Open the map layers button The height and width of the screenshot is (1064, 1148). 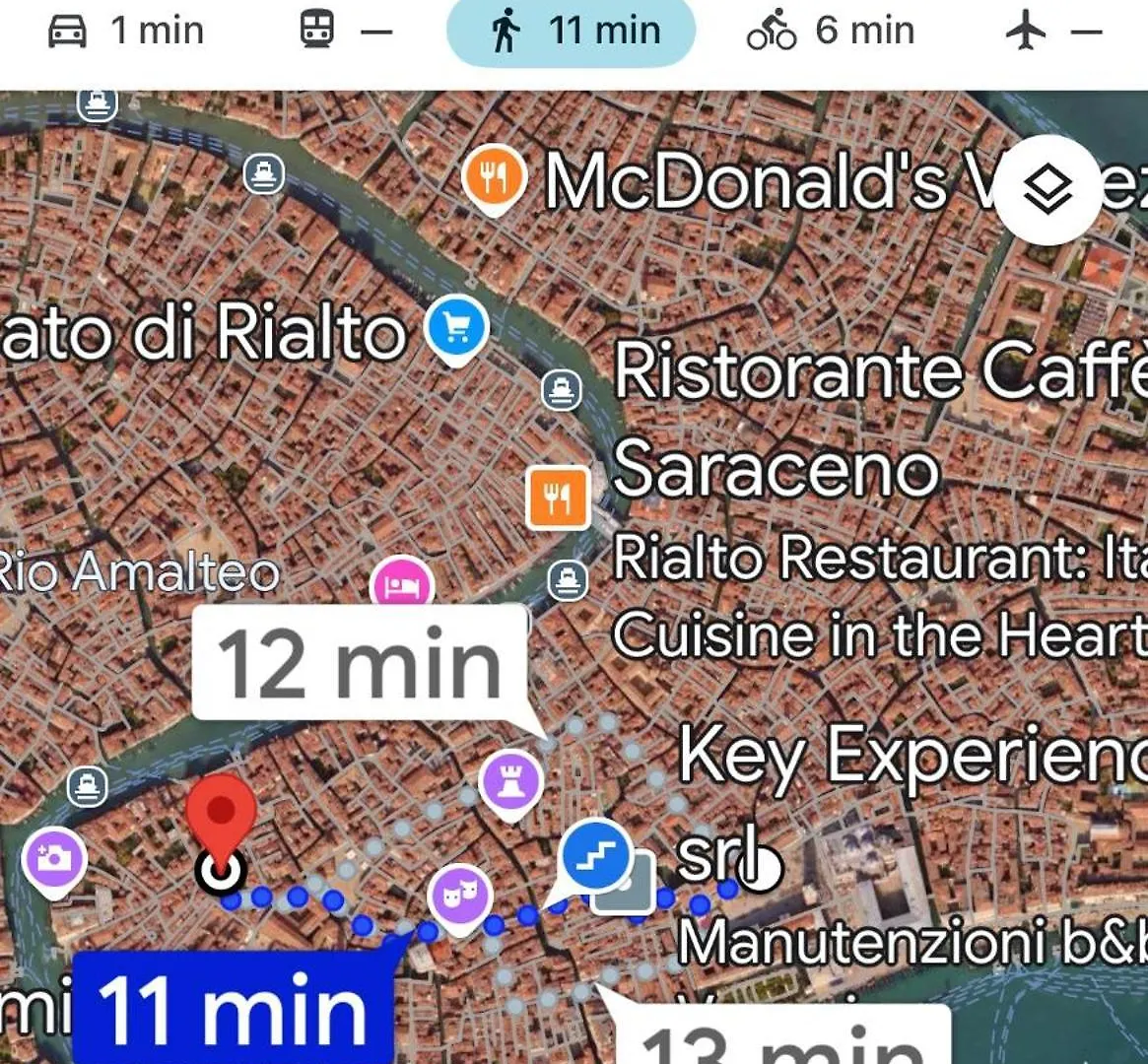click(1047, 190)
